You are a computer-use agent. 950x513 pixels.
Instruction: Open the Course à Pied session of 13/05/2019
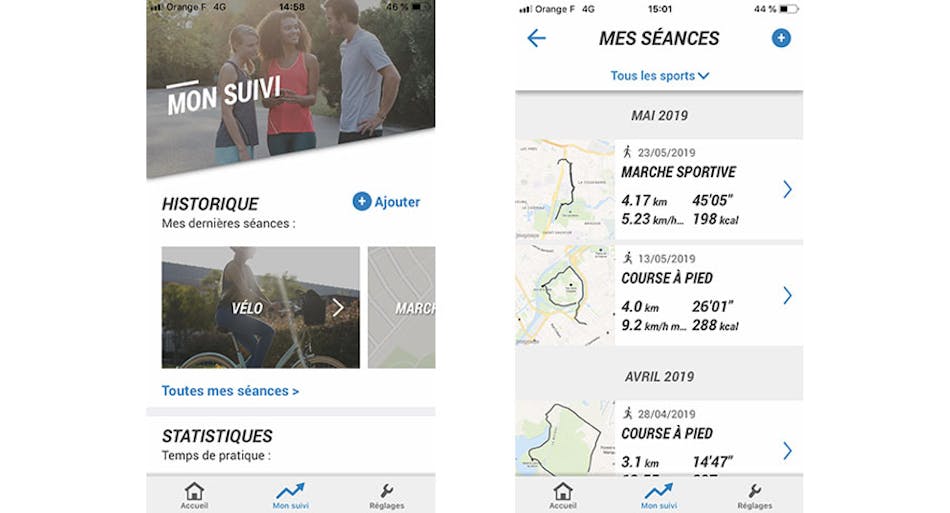tap(700, 295)
